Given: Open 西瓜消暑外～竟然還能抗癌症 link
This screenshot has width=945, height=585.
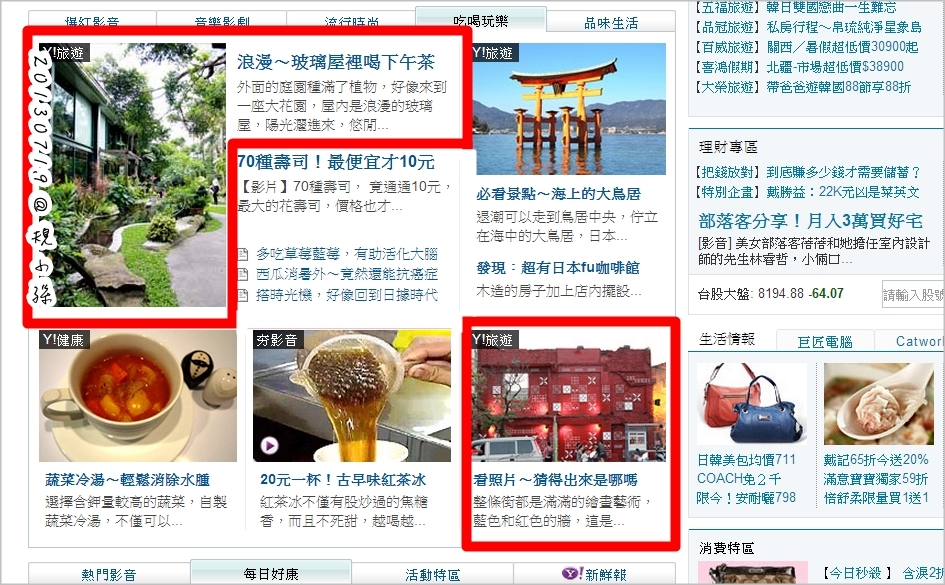Looking at the screenshot, I should click(346, 273).
